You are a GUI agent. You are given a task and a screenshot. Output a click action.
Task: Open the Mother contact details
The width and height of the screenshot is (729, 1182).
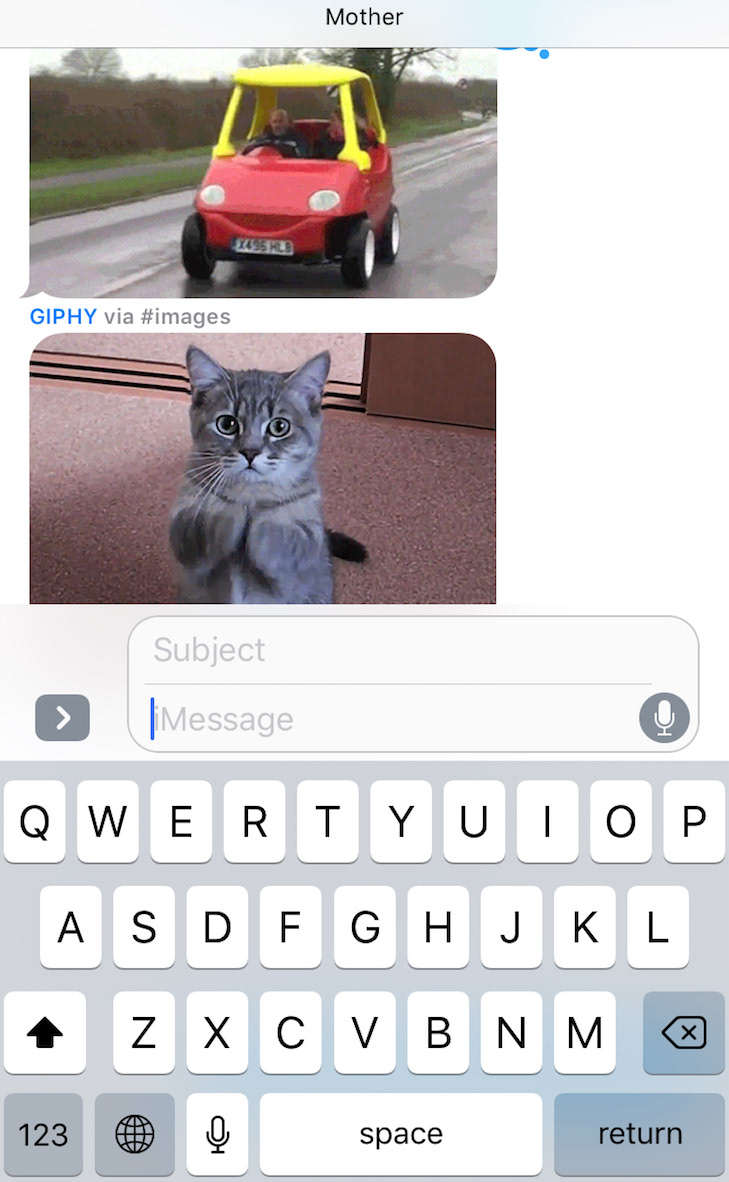tap(364, 17)
